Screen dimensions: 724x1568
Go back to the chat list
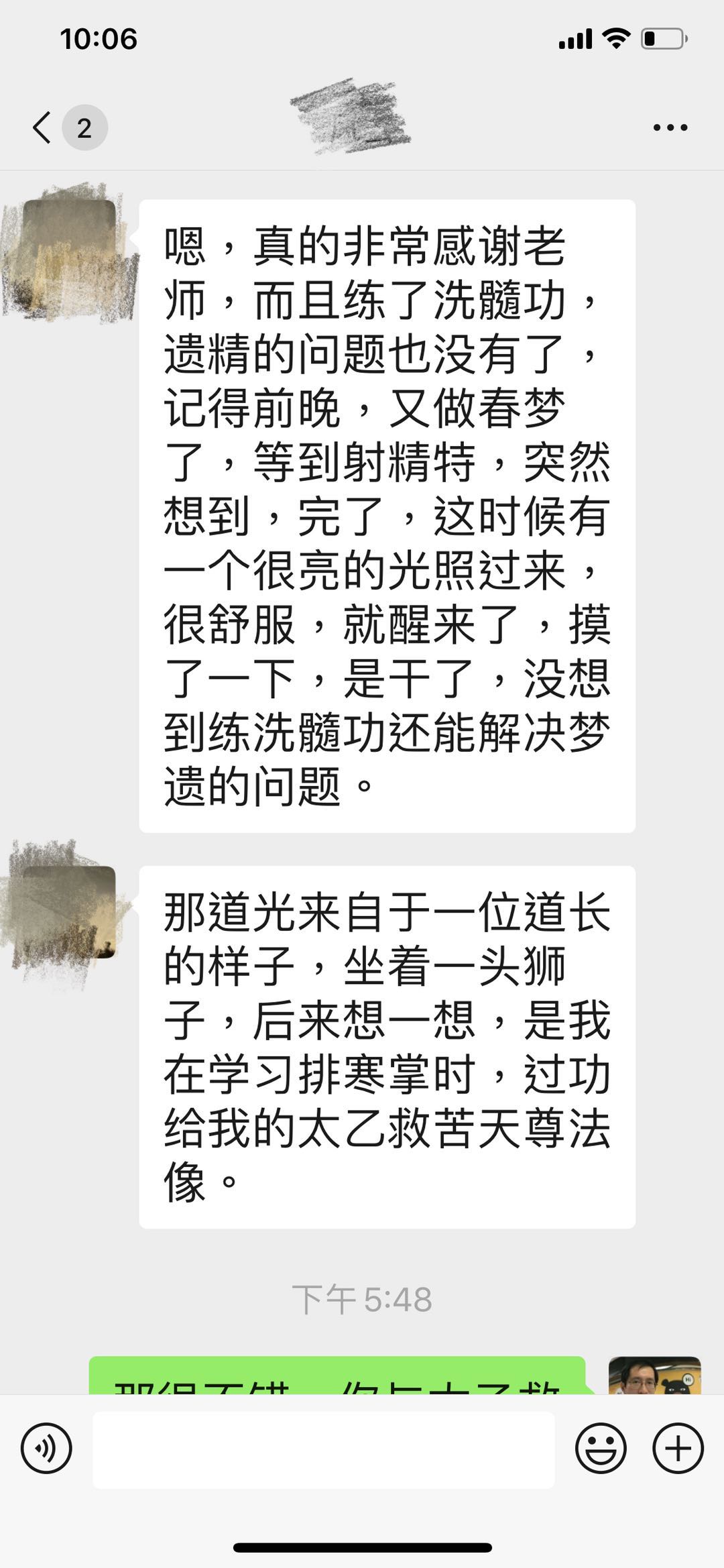click(x=43, y=127)
